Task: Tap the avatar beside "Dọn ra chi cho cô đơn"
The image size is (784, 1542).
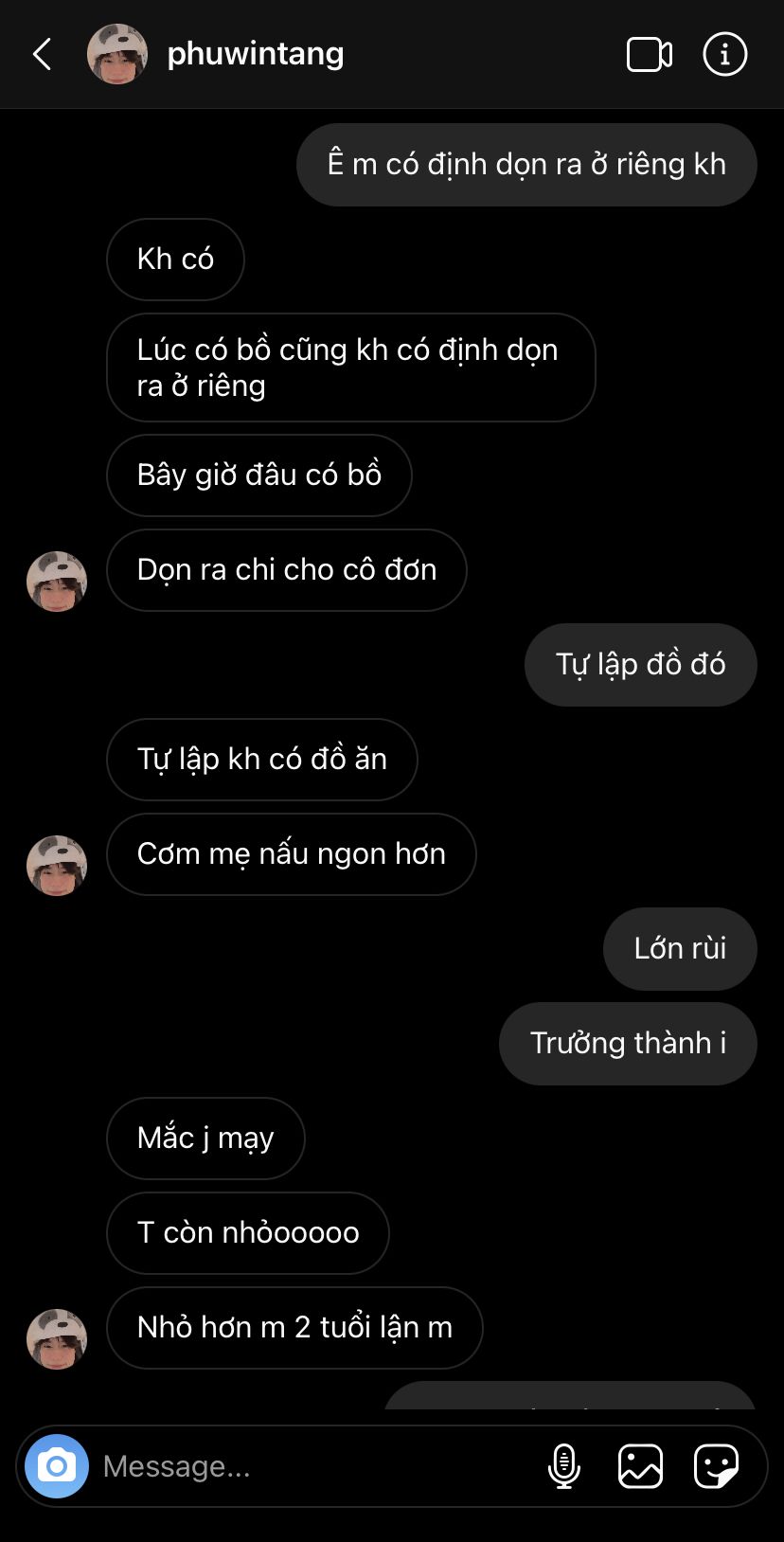Action: tap(57, 582)
